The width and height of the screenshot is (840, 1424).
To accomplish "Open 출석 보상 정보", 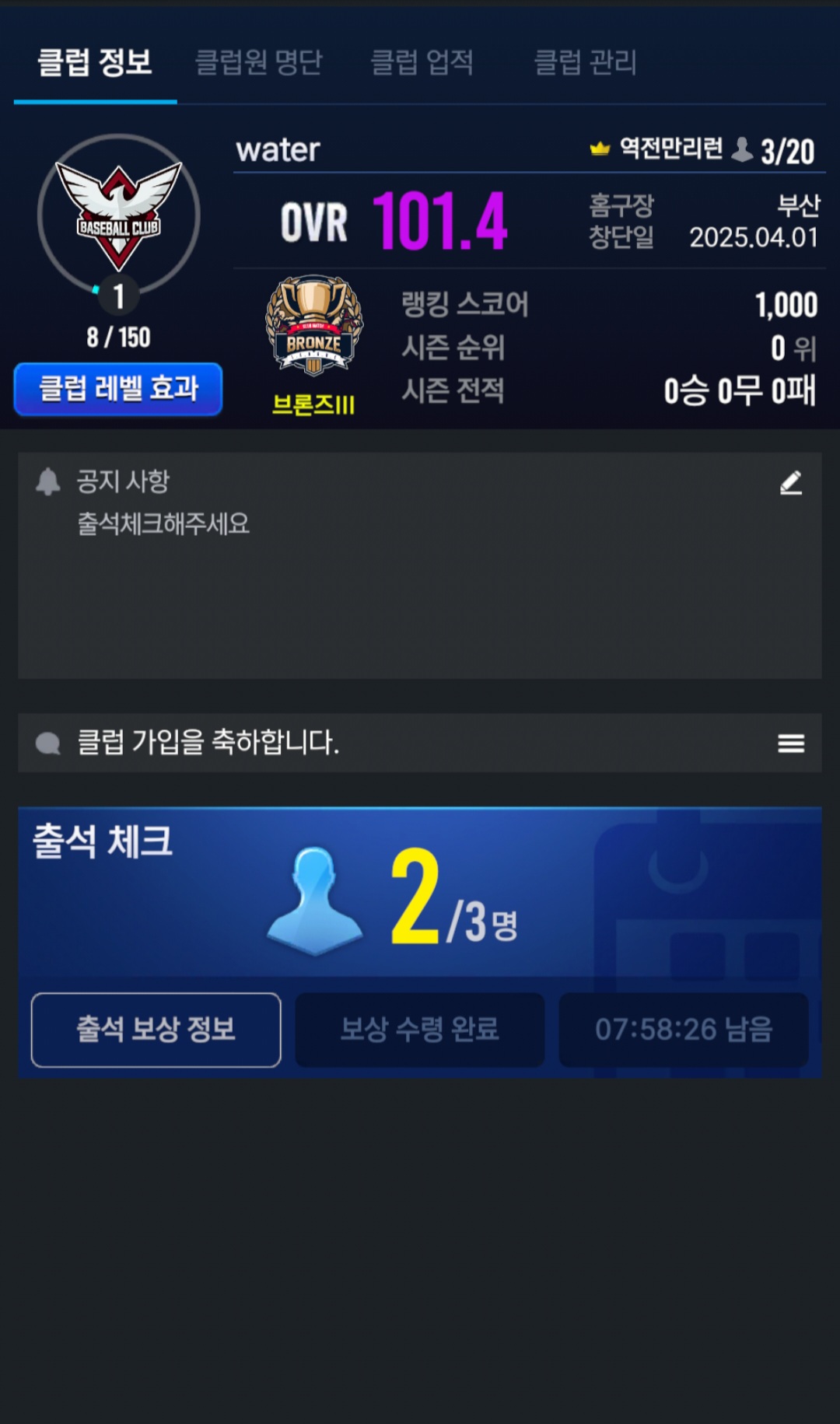I will [x=156, y=1030].
